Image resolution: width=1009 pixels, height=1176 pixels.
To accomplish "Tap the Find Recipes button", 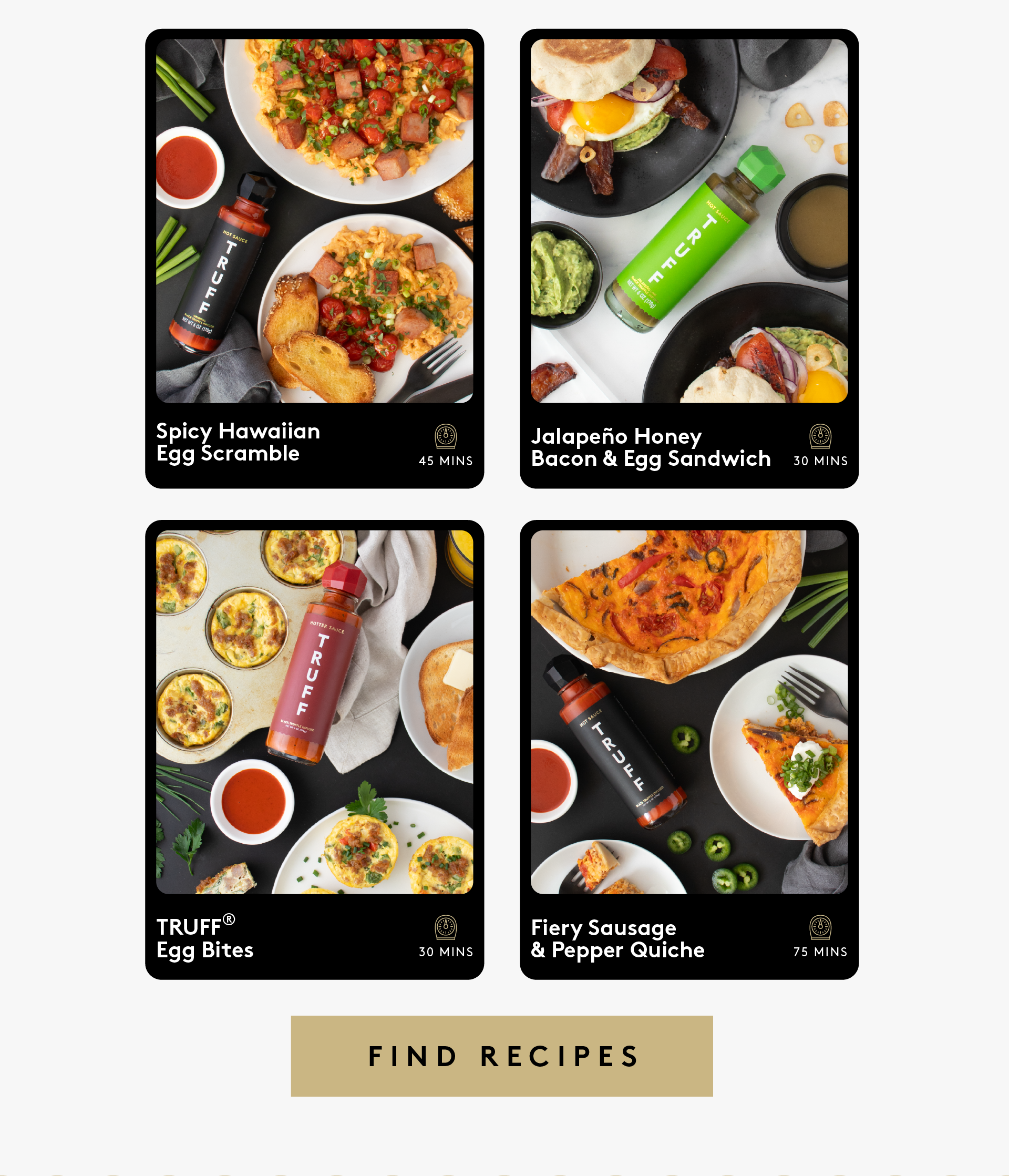I will point(502,1056).
